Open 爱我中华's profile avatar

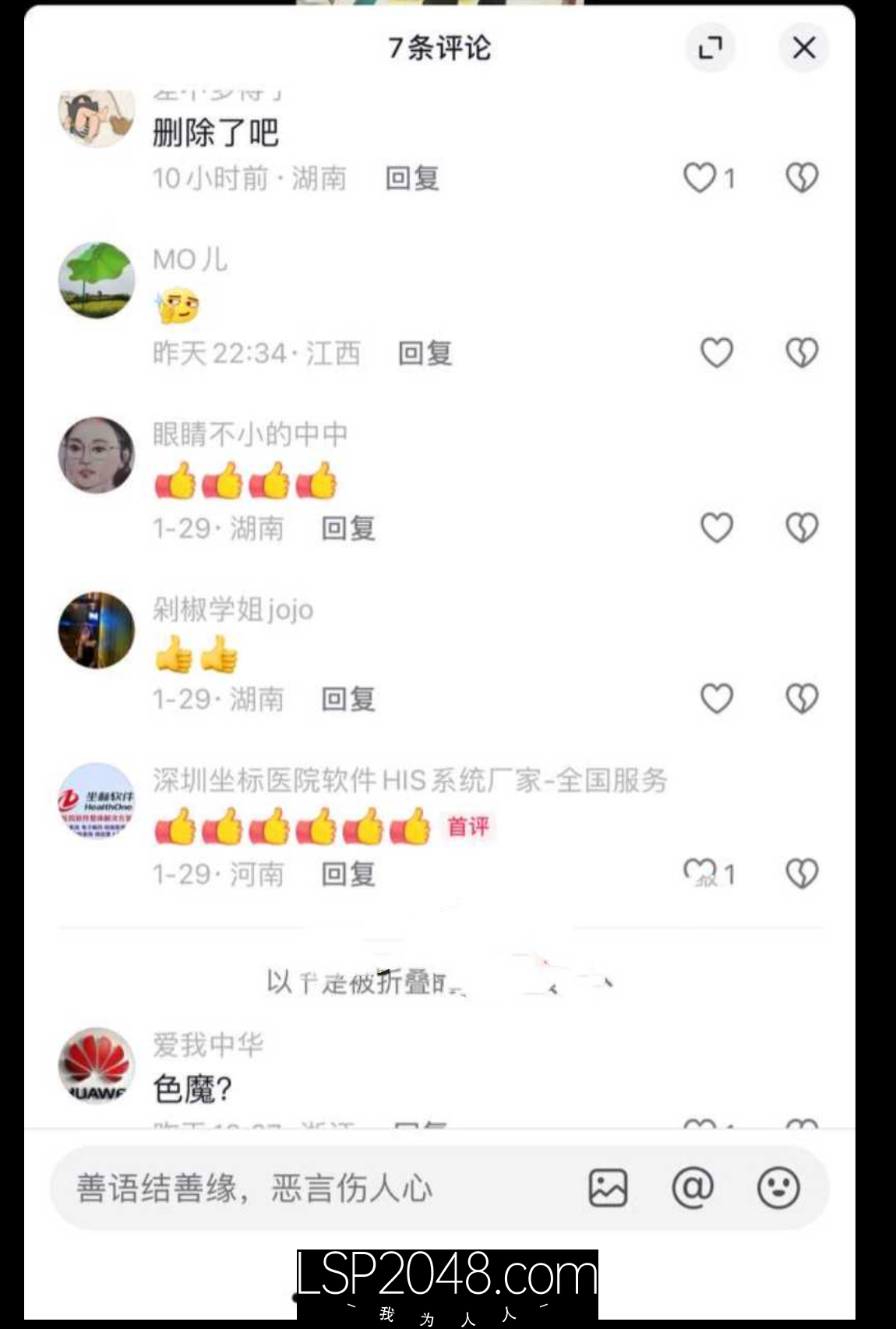click(97, 1065)
